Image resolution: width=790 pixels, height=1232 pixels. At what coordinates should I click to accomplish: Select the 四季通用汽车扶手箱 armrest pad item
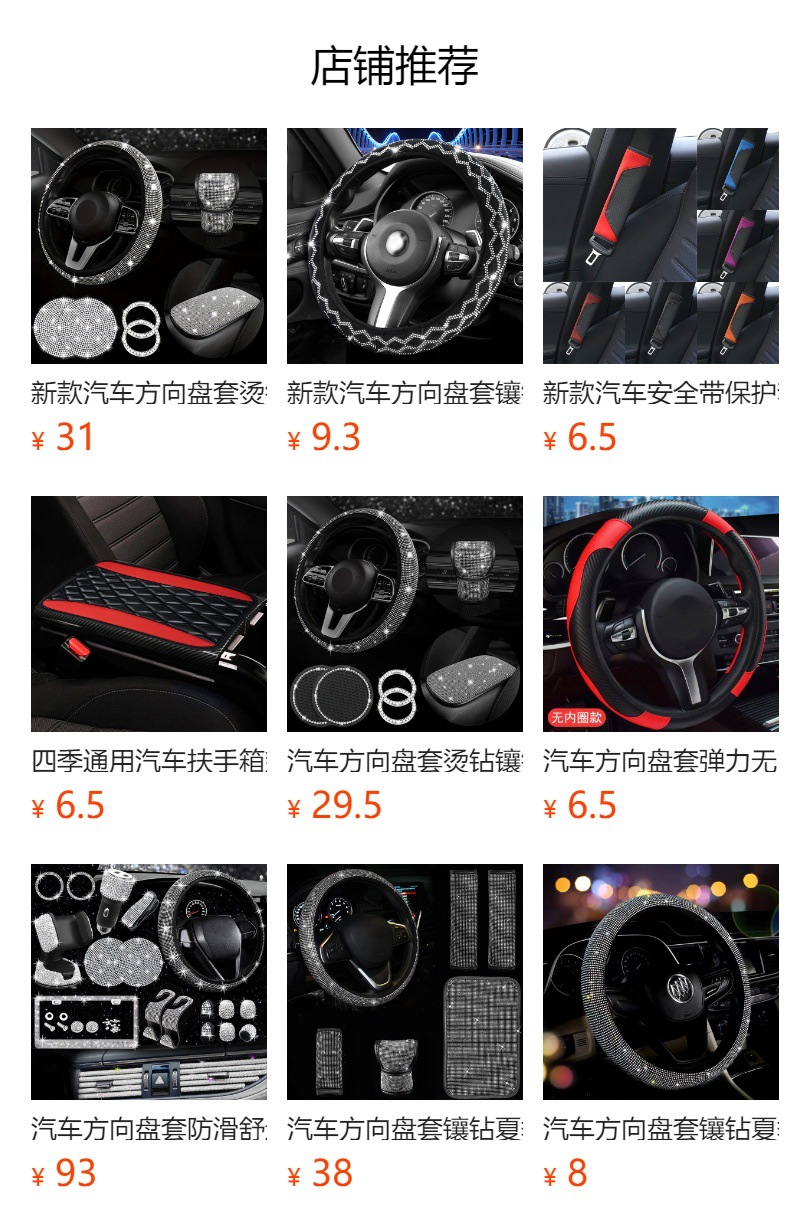click(149, 660)
